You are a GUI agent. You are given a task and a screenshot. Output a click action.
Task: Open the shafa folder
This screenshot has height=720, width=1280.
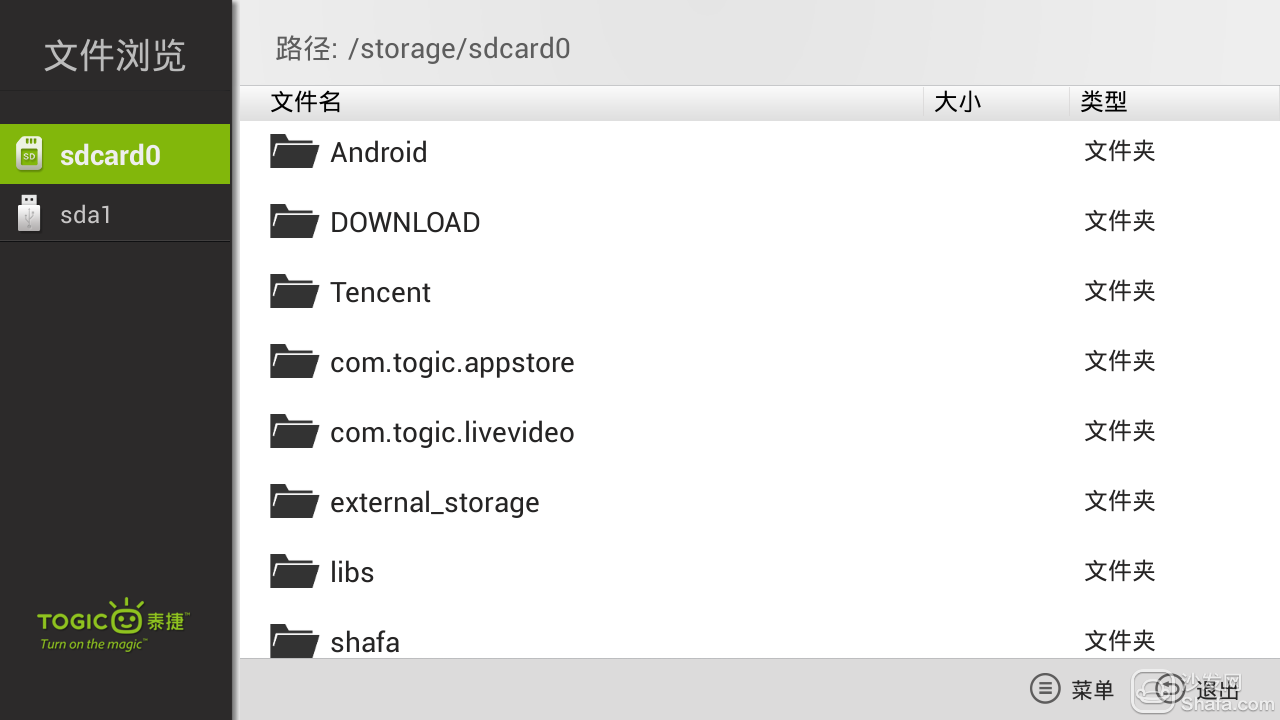click(364, 641)
